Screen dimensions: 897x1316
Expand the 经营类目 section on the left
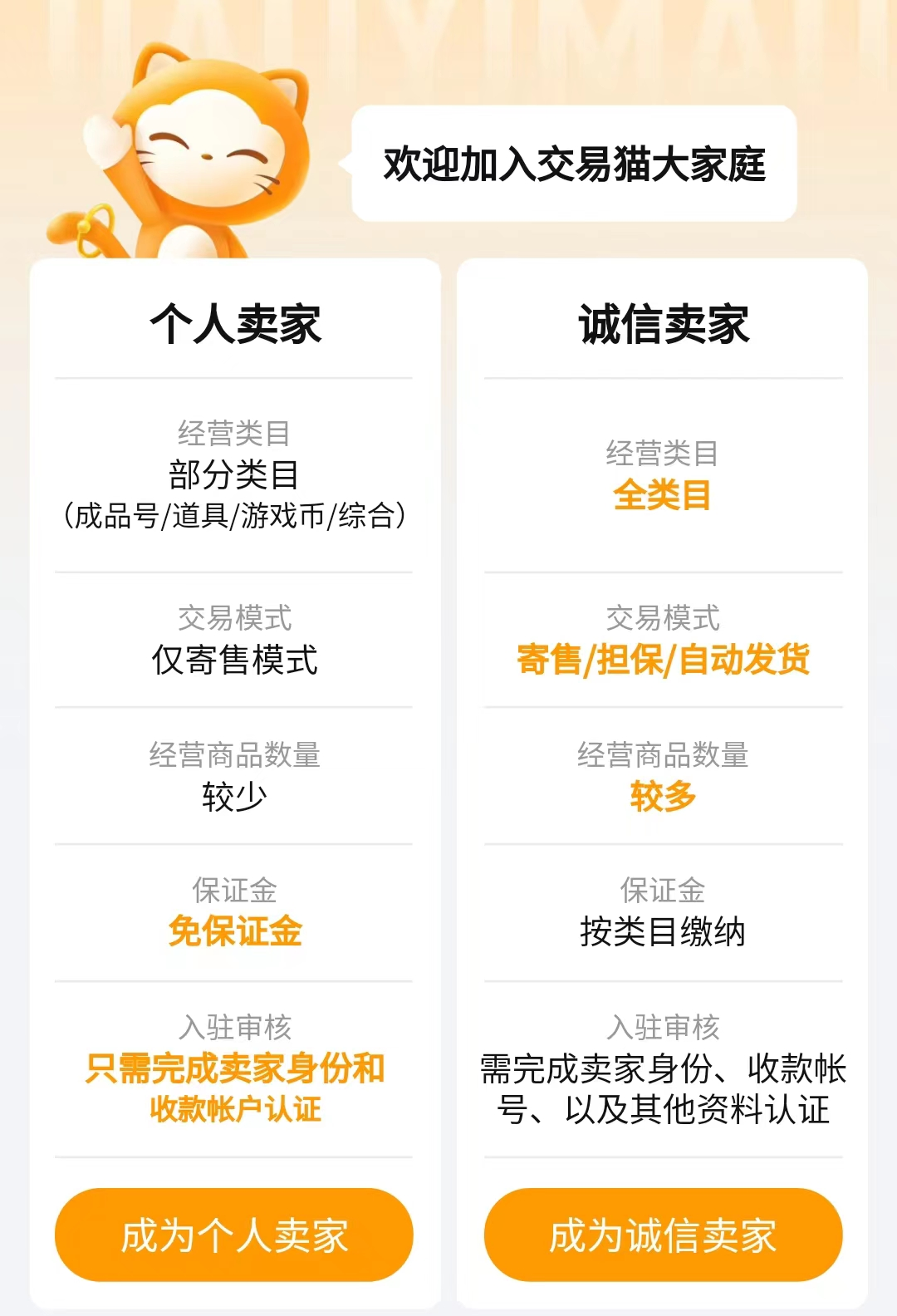click(x=235, y=432)
